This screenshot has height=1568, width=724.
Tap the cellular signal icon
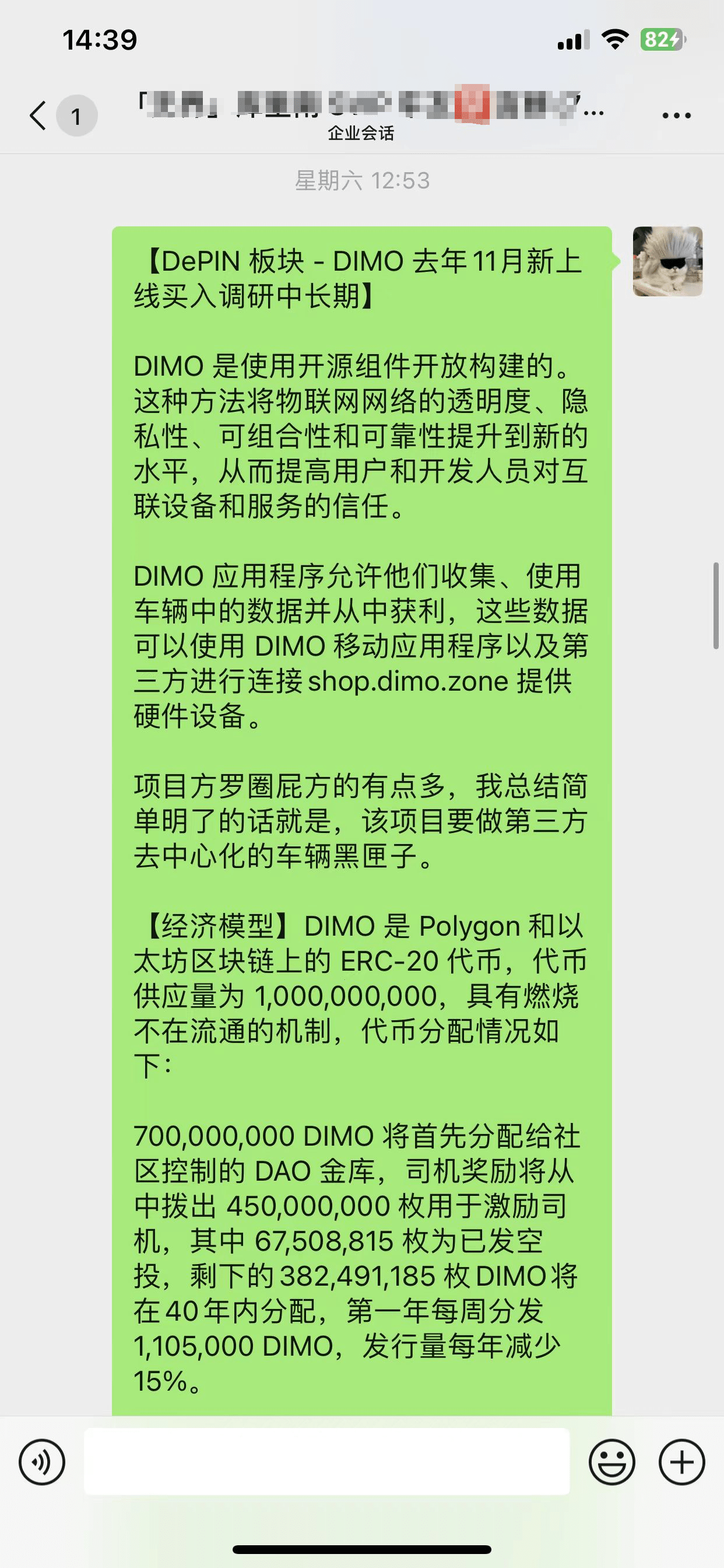pyautogui.click(x=574, y=39)
